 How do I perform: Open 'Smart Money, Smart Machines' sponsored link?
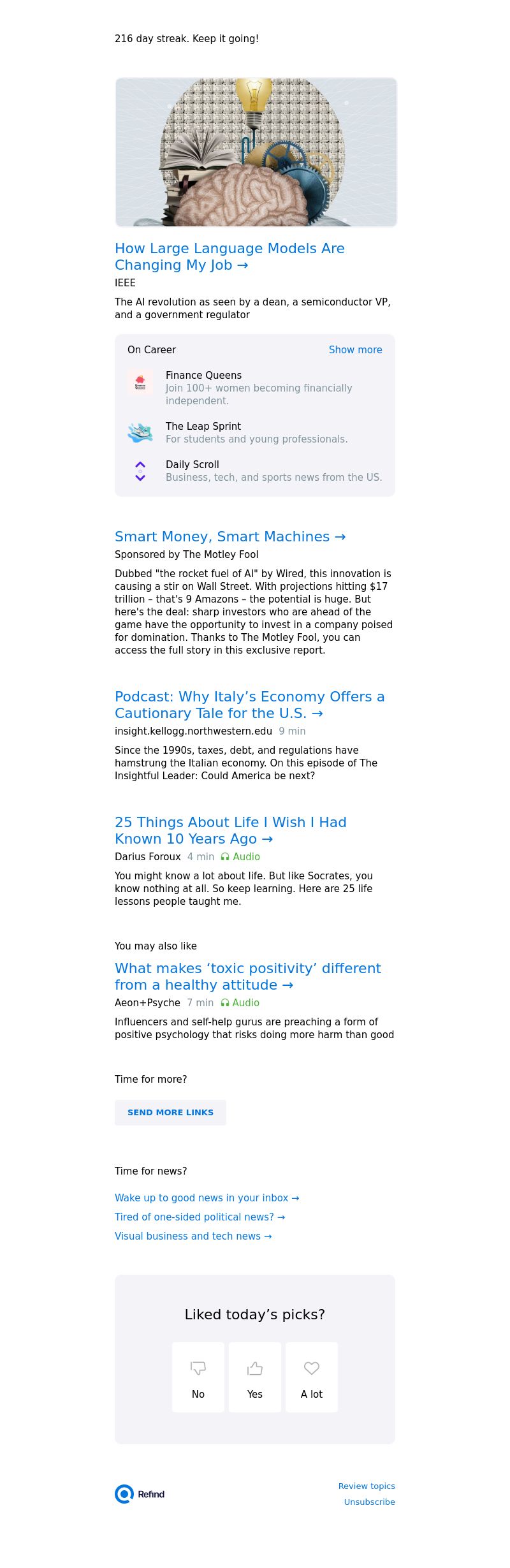pyautogui.click(x=229, y=537)
